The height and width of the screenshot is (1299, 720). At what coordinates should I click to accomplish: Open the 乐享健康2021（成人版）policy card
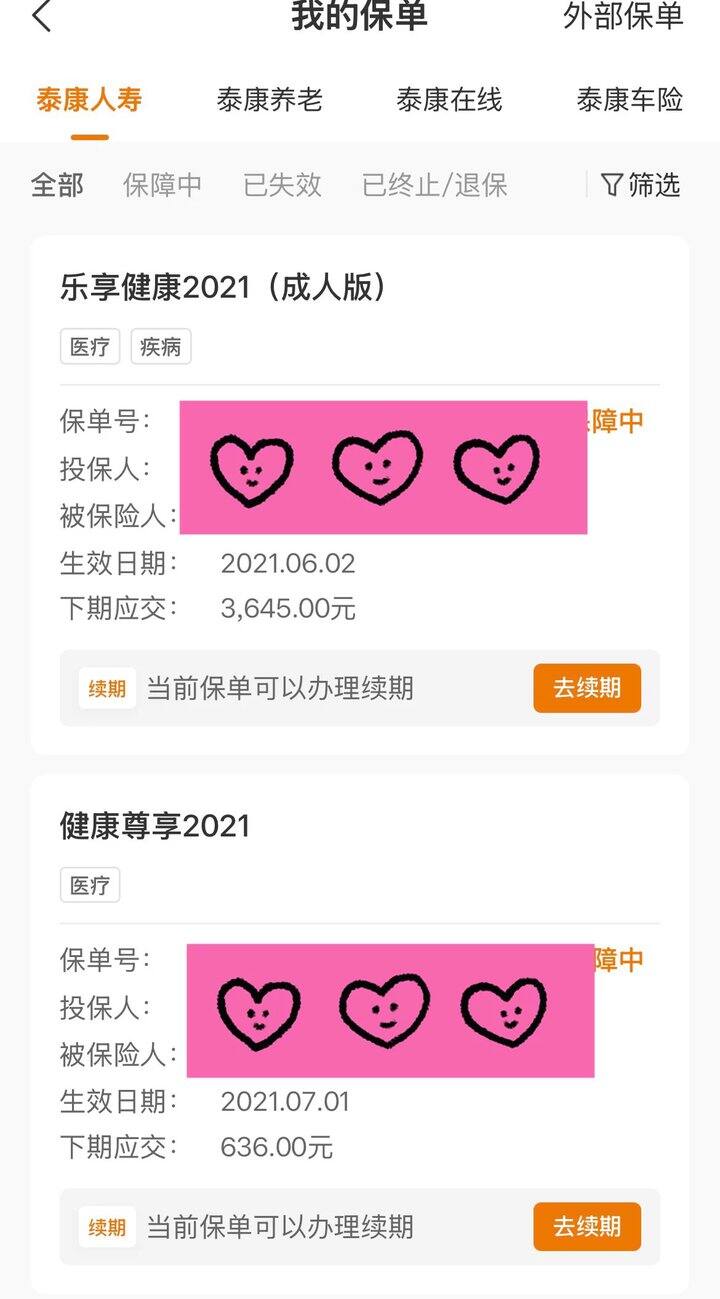[360, 495]
